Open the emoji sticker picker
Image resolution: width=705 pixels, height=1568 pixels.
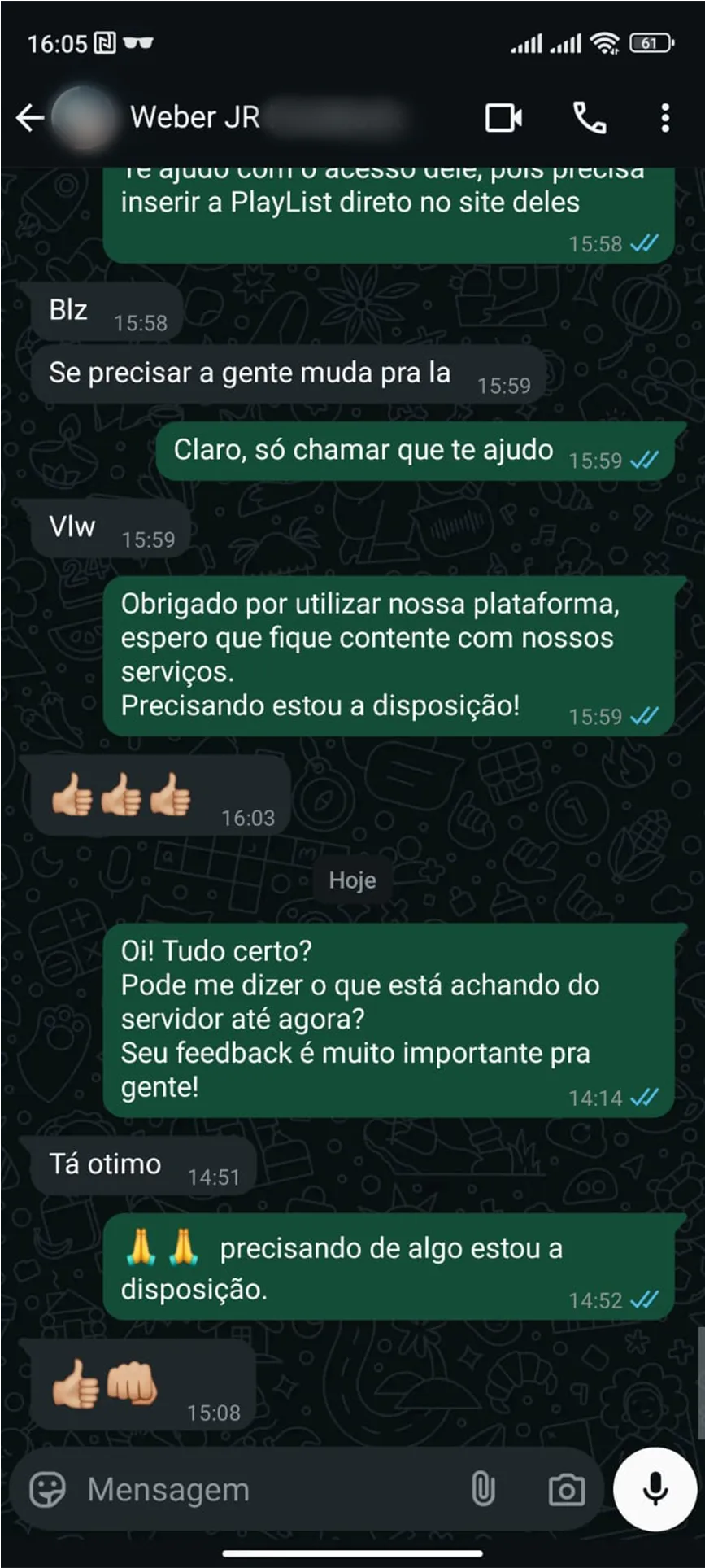[x=47, y=1490]
